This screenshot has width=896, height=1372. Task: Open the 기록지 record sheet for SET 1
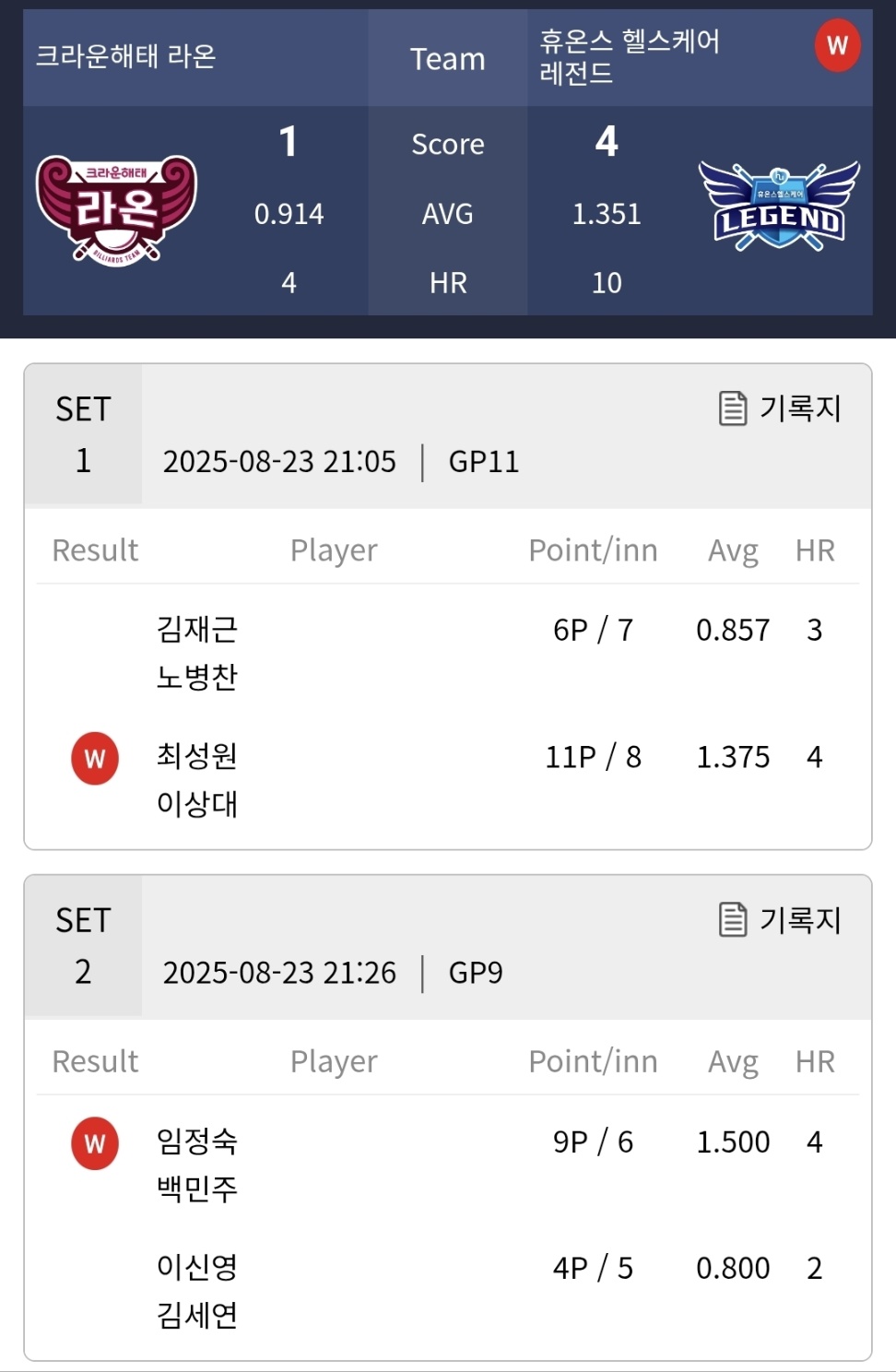[780, 408]
